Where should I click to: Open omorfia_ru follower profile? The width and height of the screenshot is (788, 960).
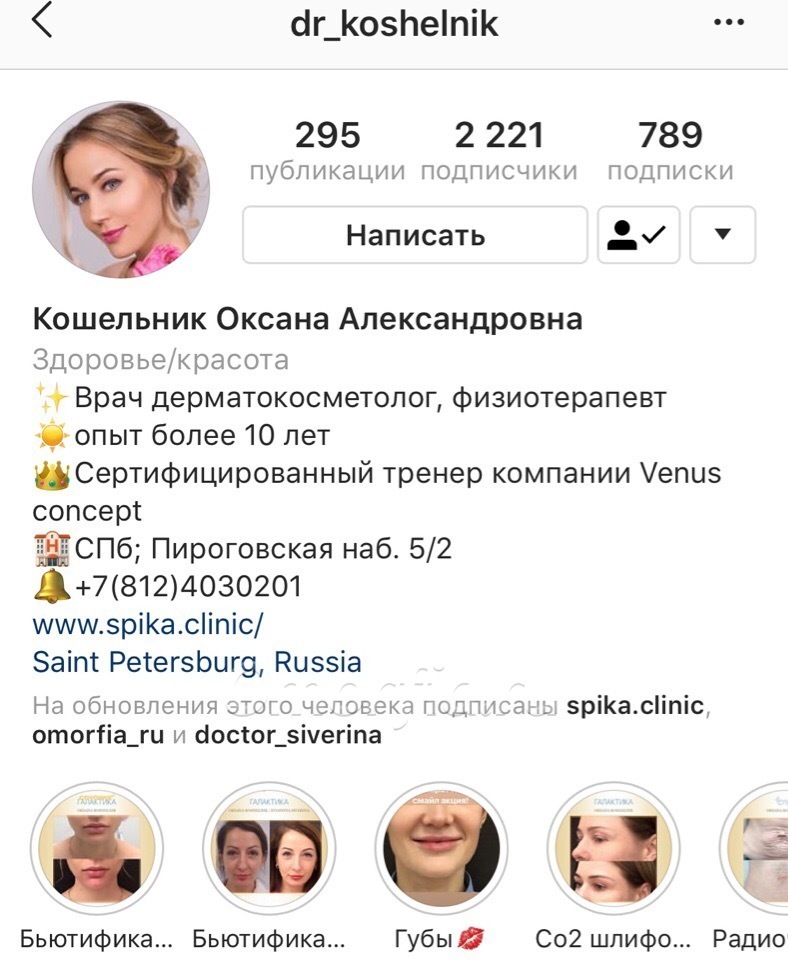point(97,736)
